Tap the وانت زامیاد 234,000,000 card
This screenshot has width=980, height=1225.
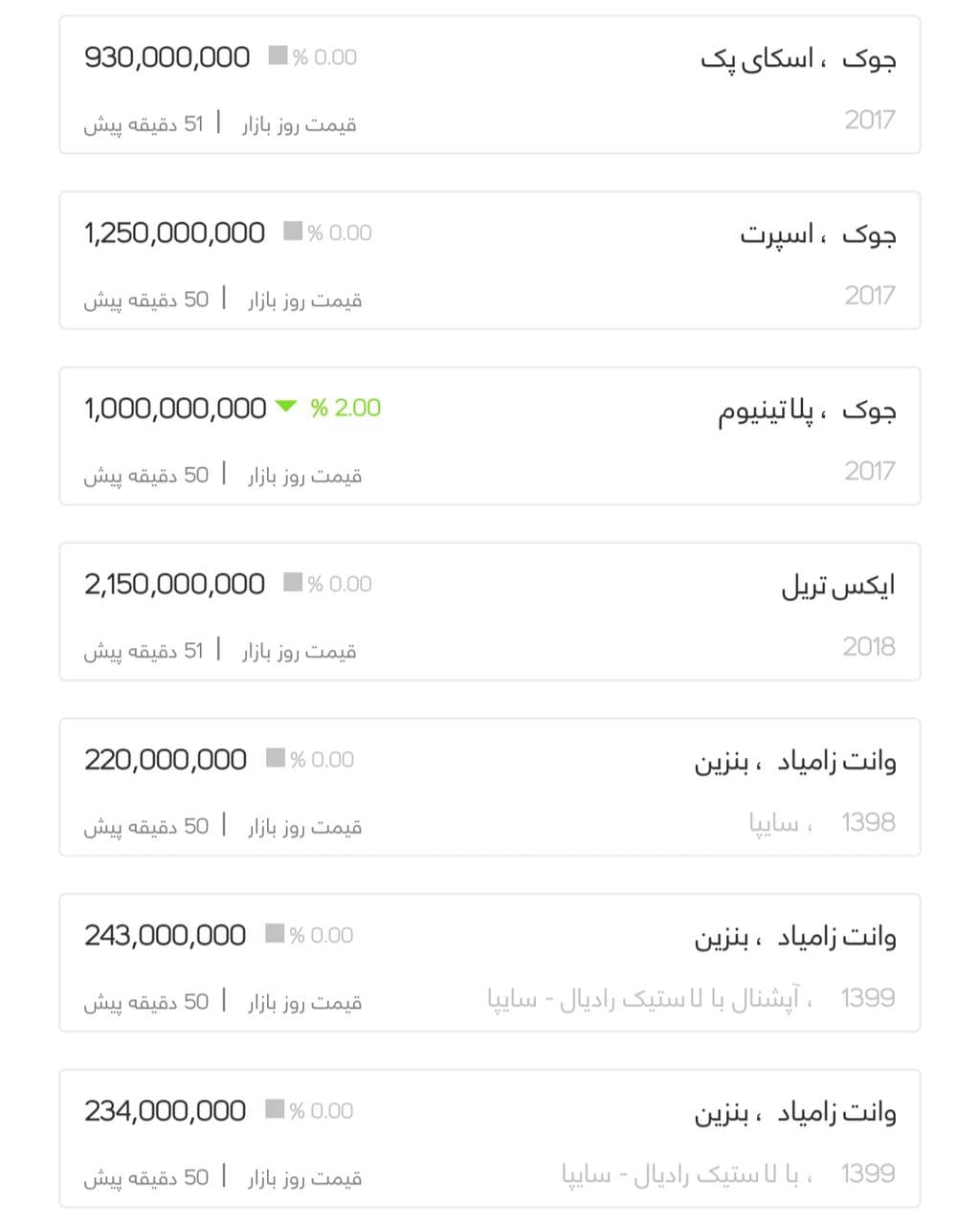click(490, 1139)
